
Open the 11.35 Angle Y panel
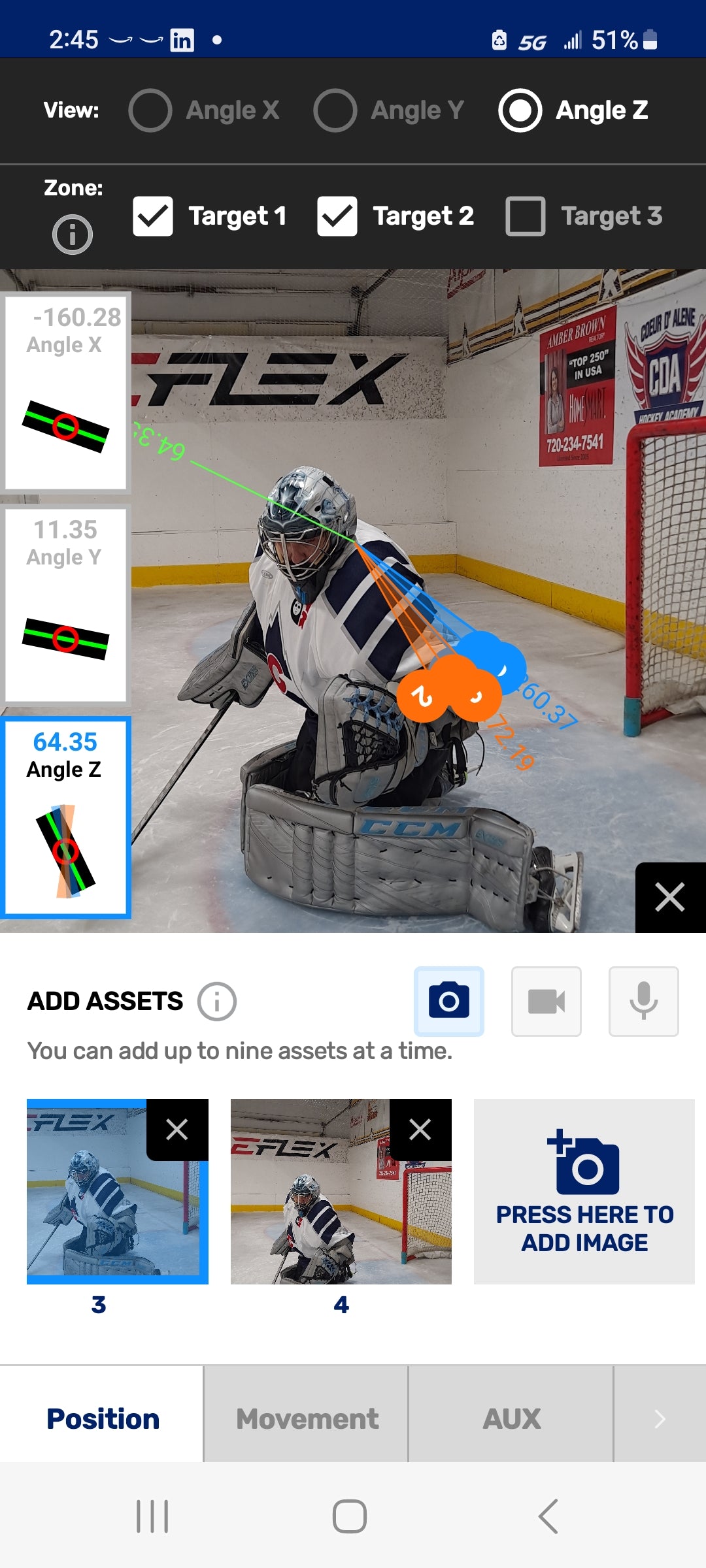(65, 604)
